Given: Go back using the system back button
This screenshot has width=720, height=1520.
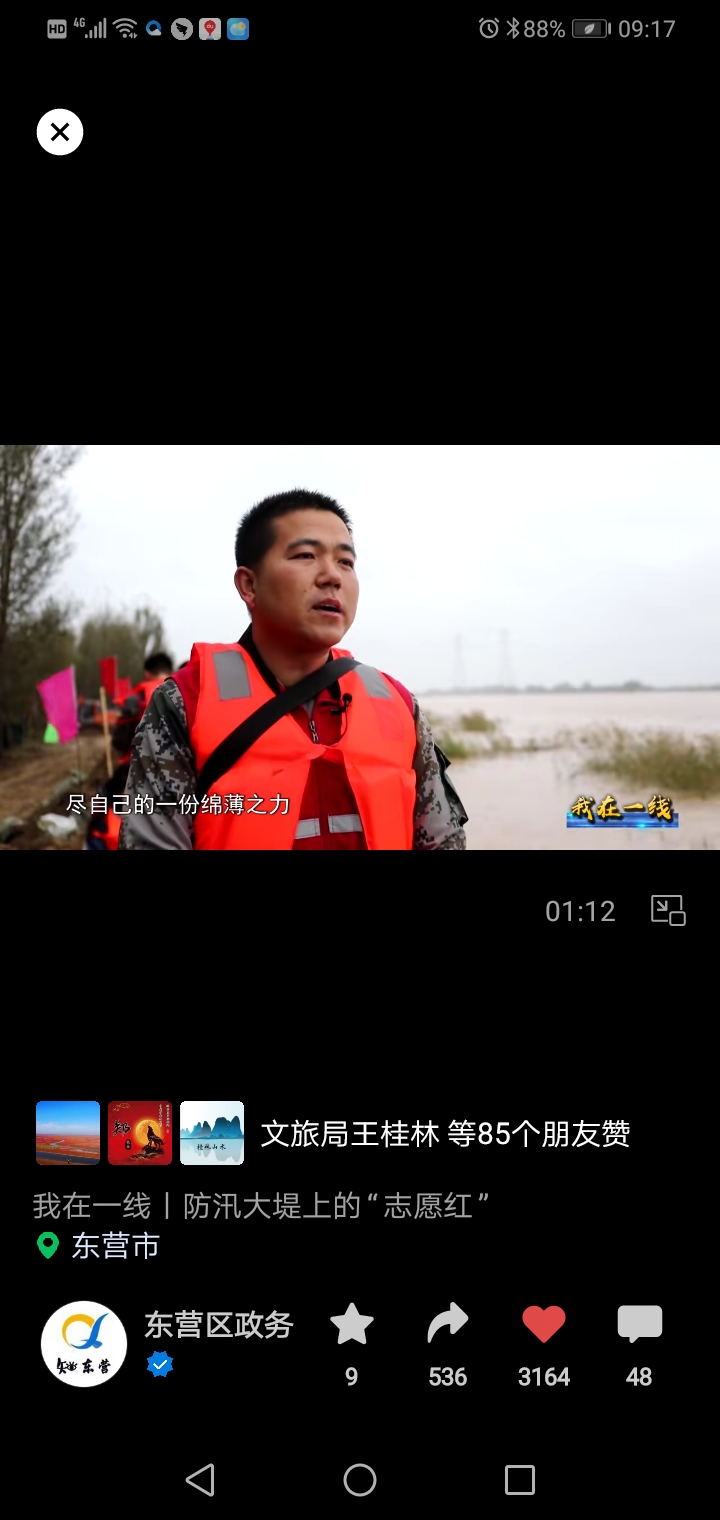Looking at the screenshot, I should pos(200,1479).
